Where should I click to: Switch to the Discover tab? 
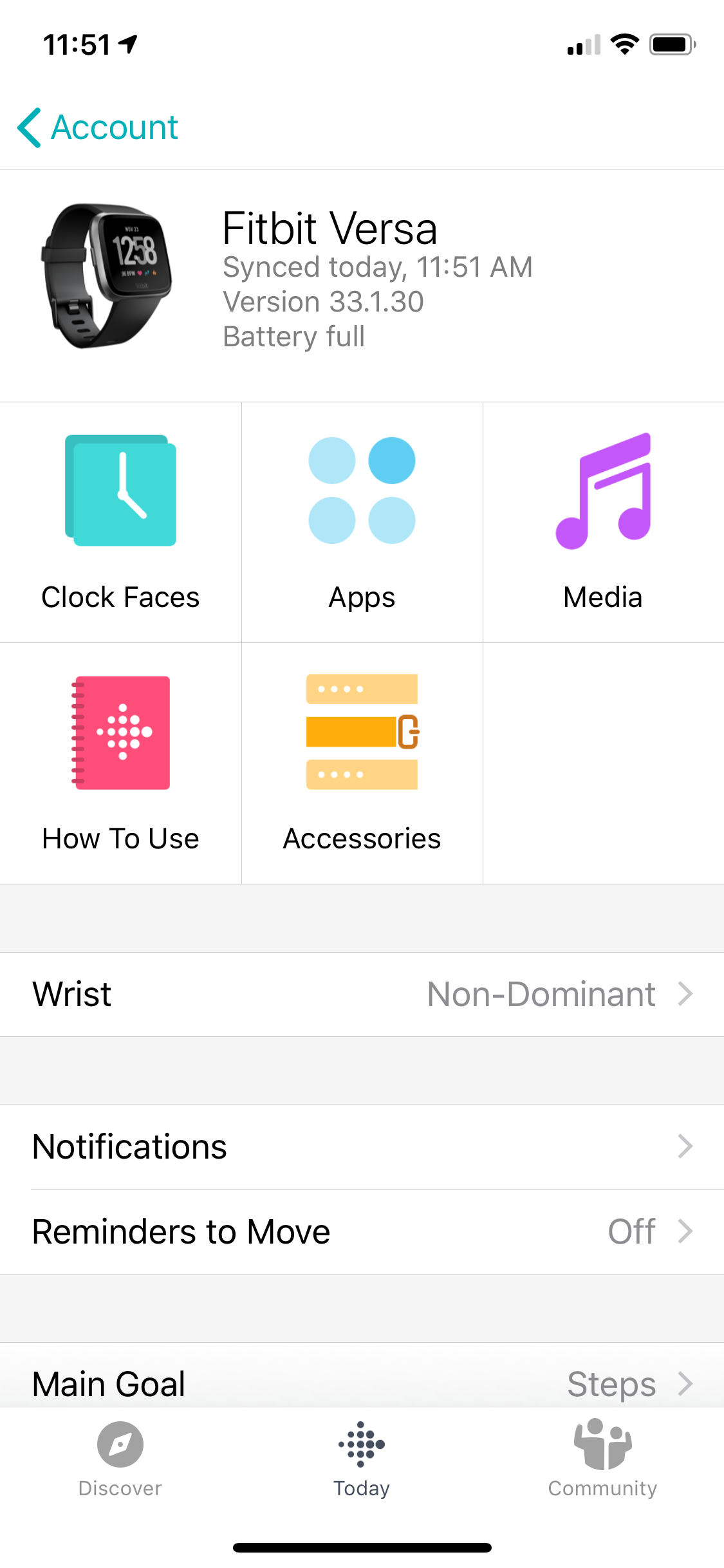click(120, 1459)
